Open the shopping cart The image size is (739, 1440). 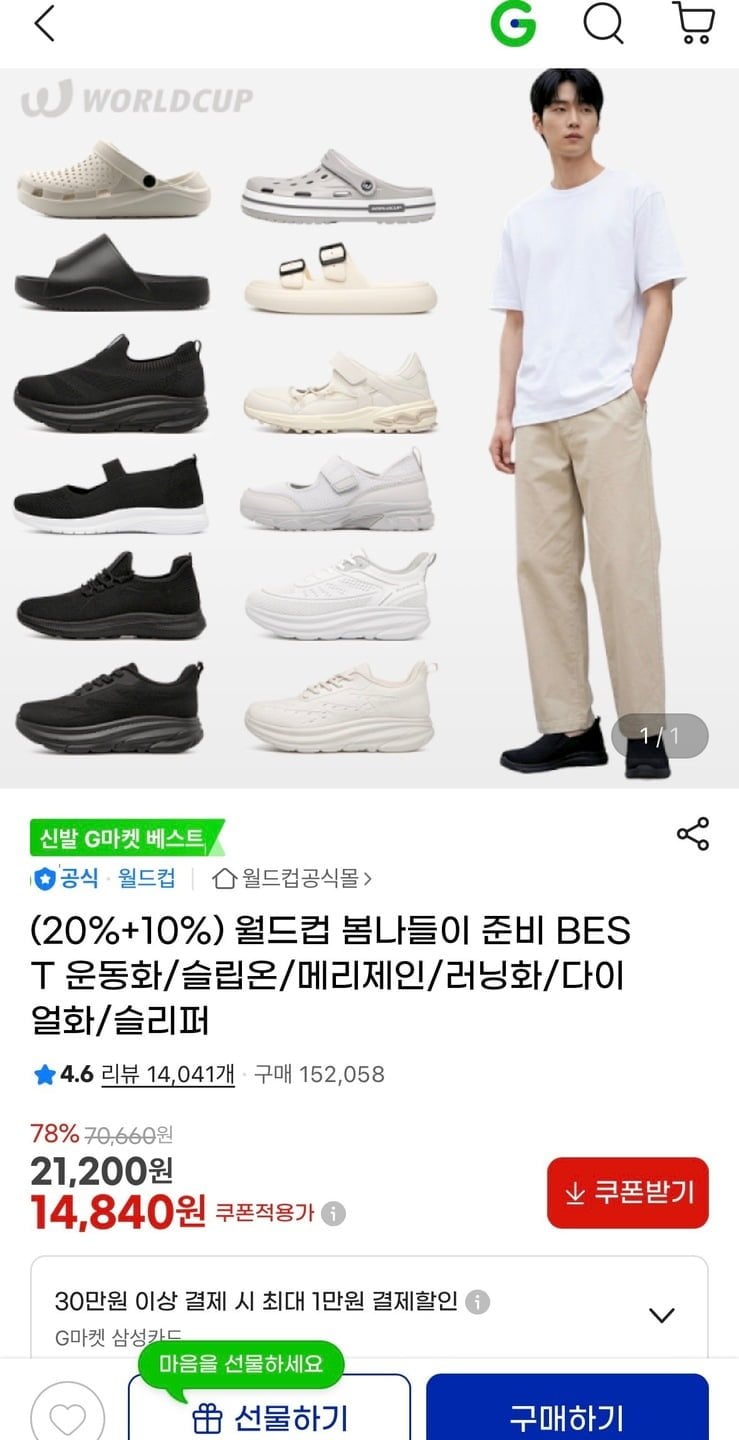tap(693, 24)
